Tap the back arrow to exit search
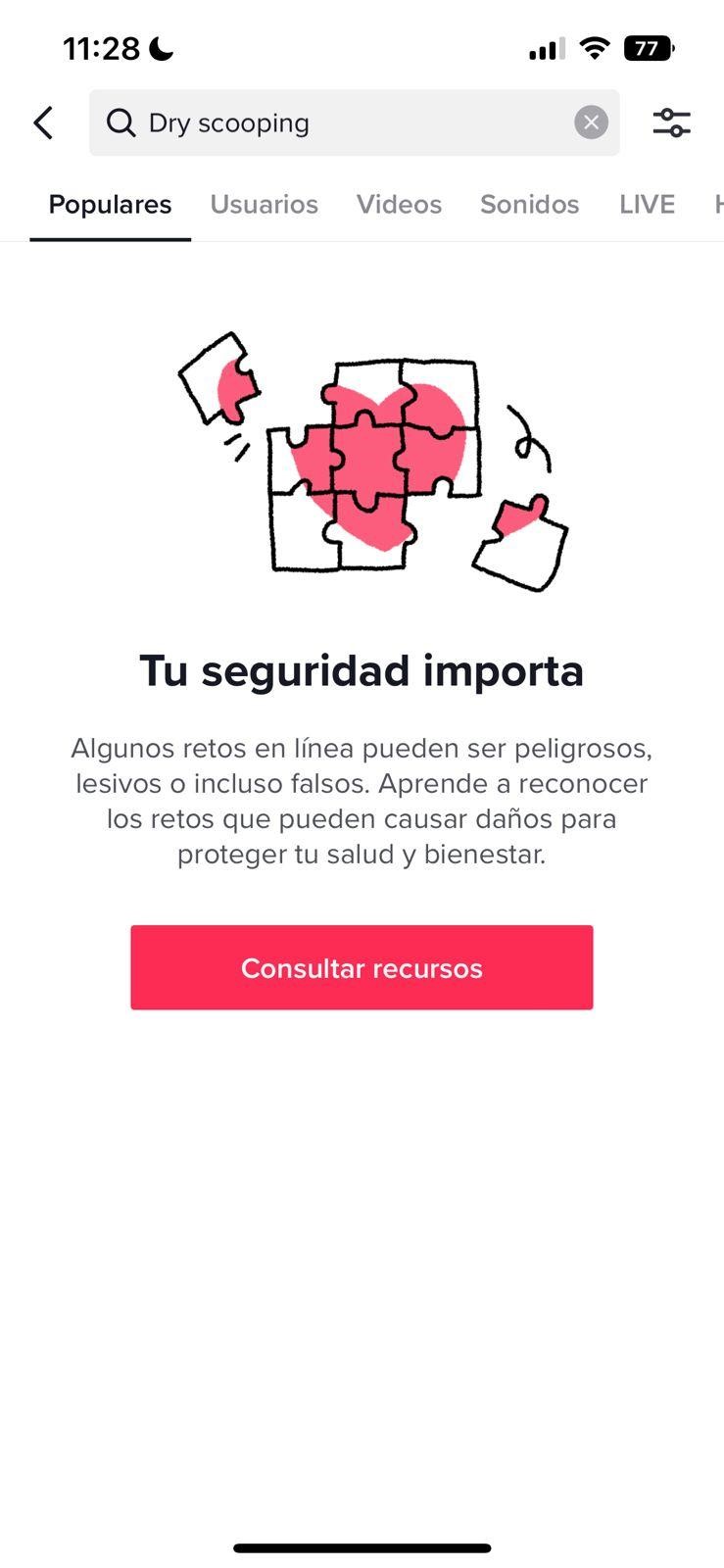Viewport: 724px width, 1568px height. point(43,122)
